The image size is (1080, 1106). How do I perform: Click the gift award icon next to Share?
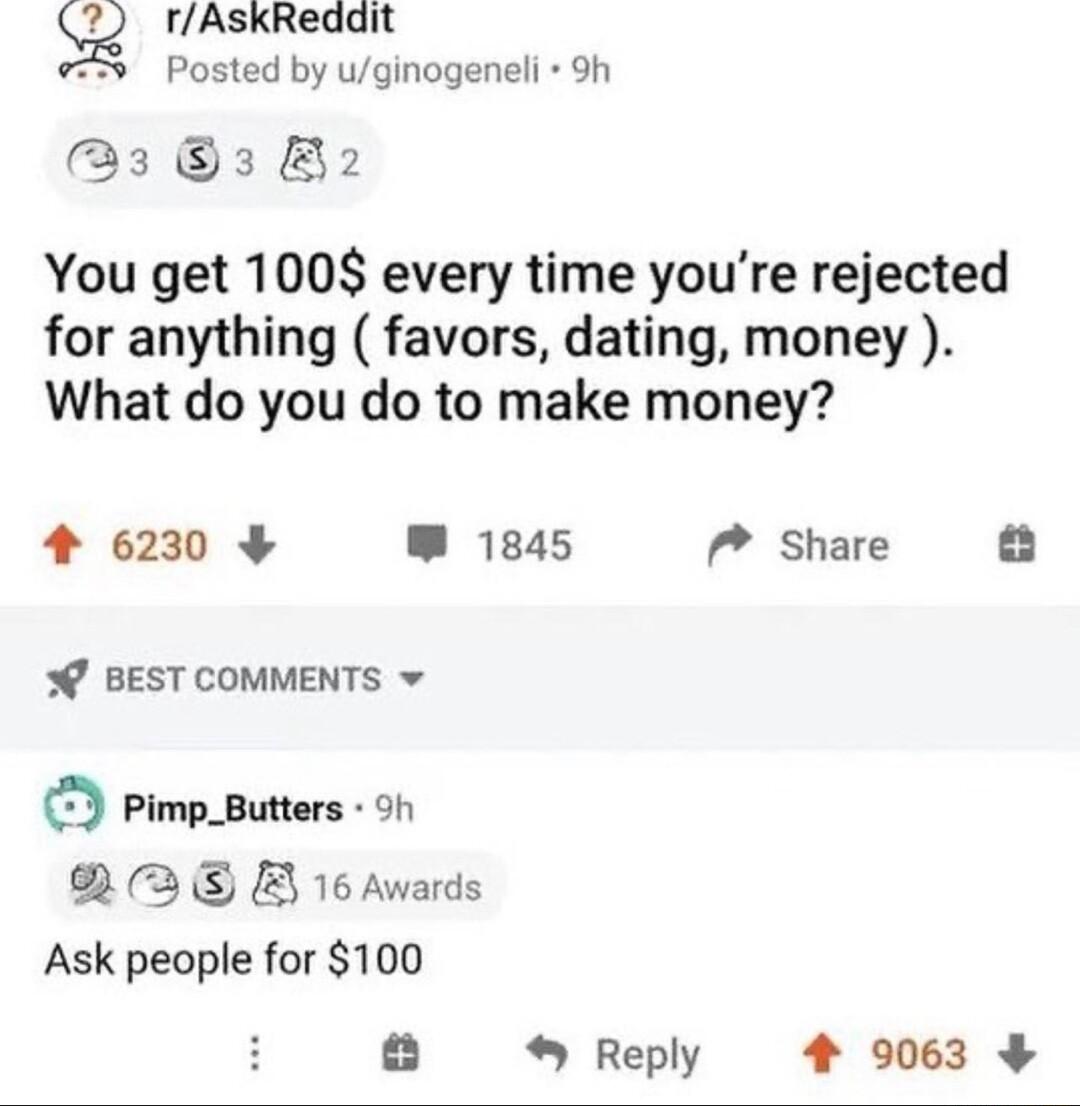(x=1019, y=544)
